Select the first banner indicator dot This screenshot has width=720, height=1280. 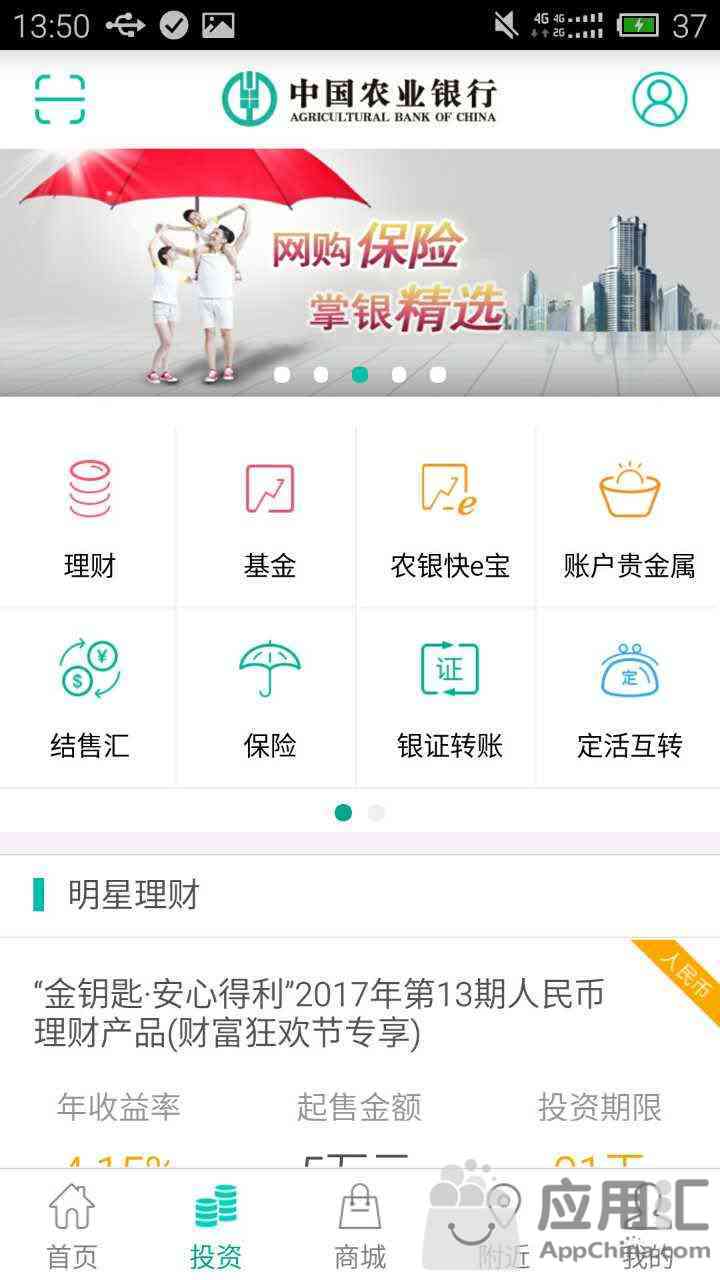282,375
